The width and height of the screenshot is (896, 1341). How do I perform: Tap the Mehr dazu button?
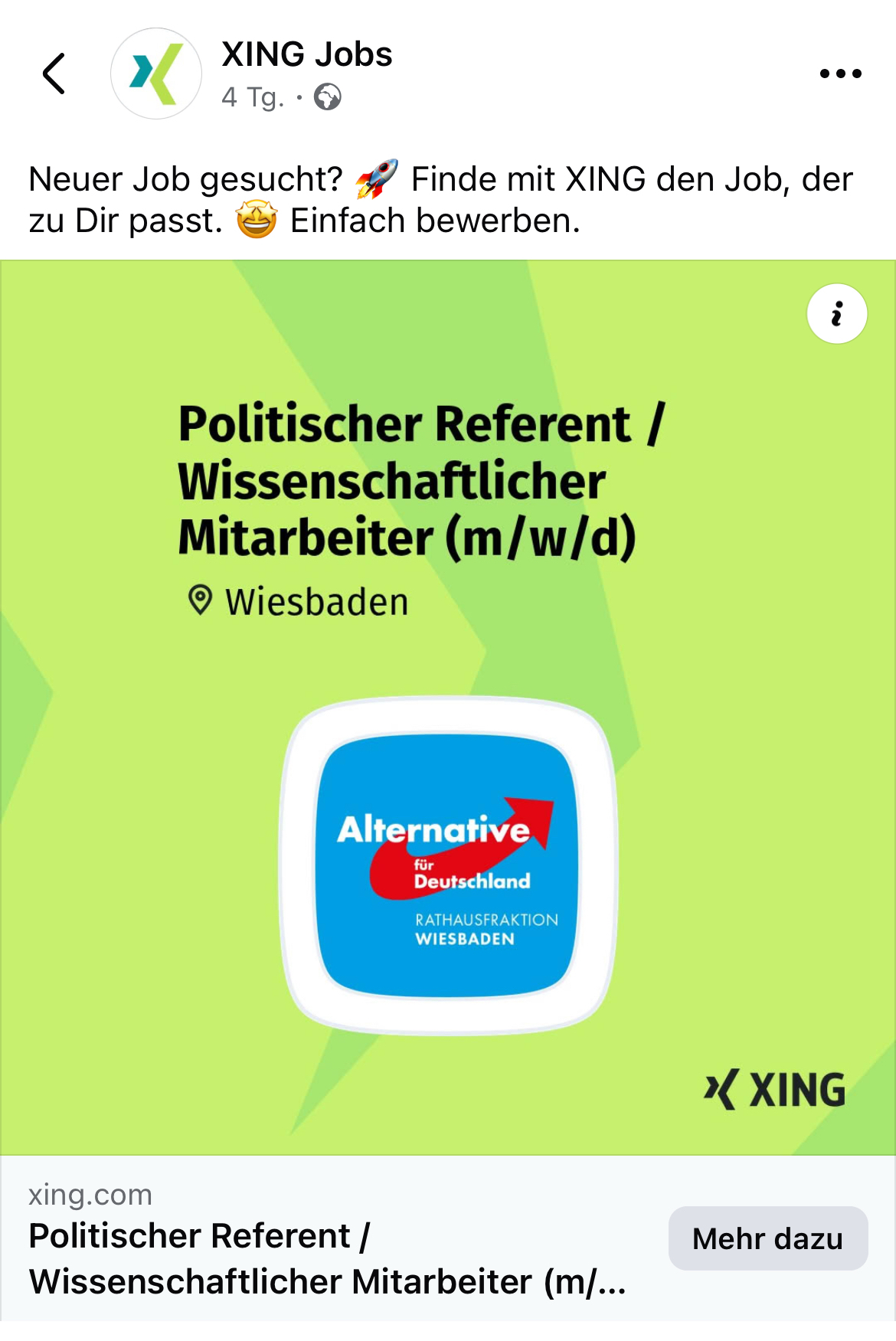click(x=767, y=1238)
